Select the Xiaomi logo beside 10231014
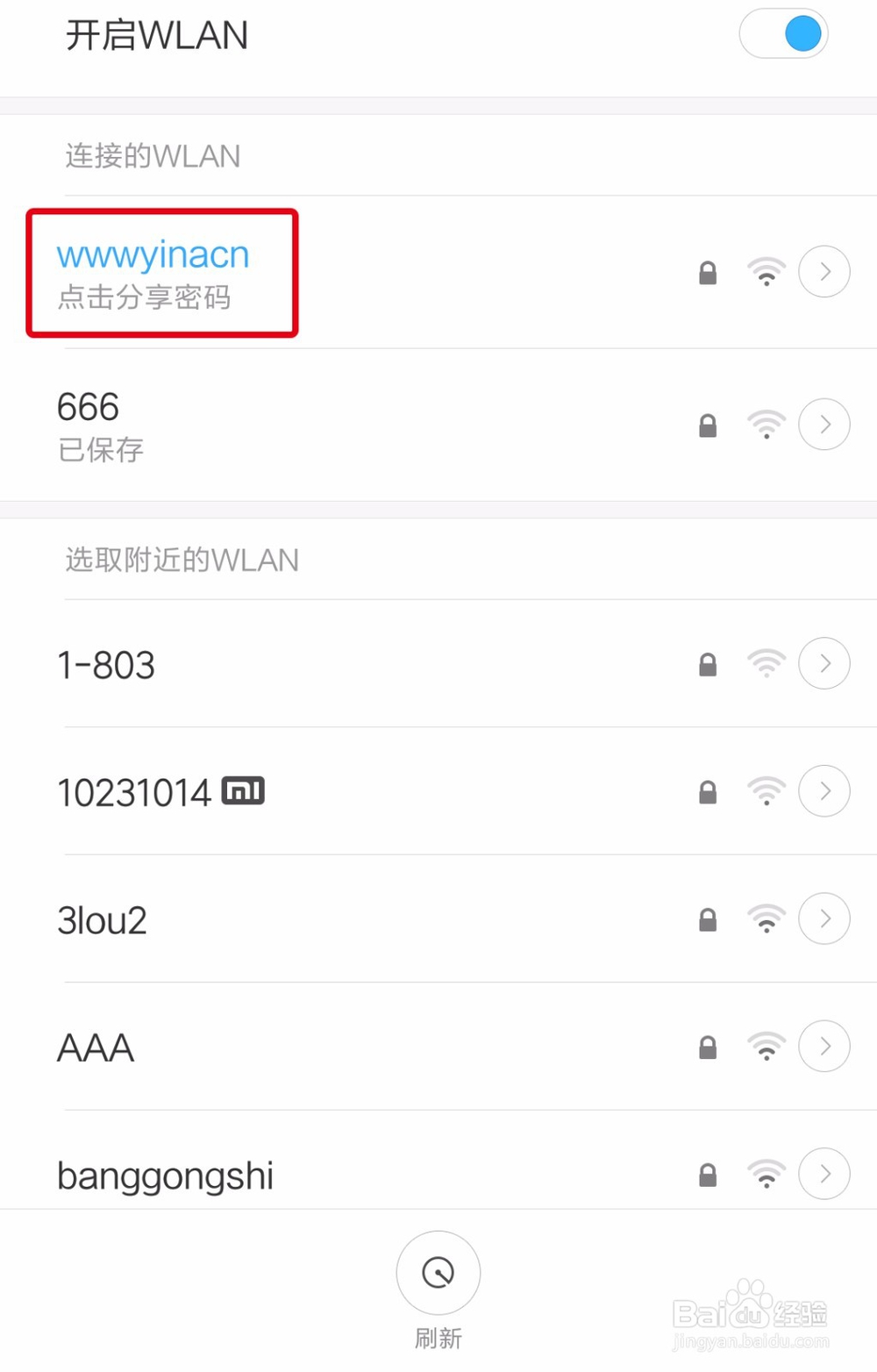Screen dimensions: 877x1372 click(x=243, y=790)
